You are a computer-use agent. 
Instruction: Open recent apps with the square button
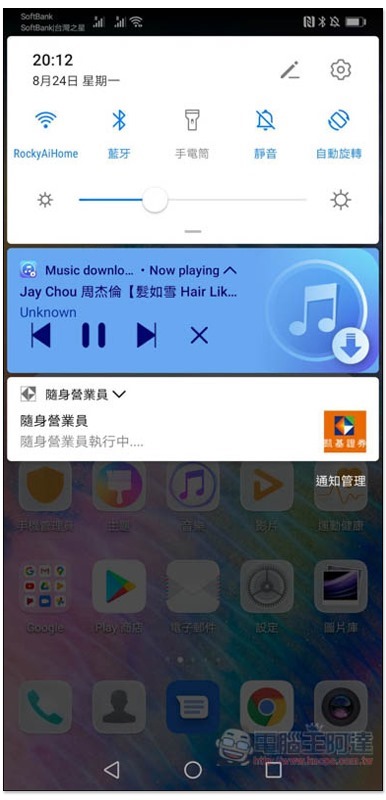point(274,769)
